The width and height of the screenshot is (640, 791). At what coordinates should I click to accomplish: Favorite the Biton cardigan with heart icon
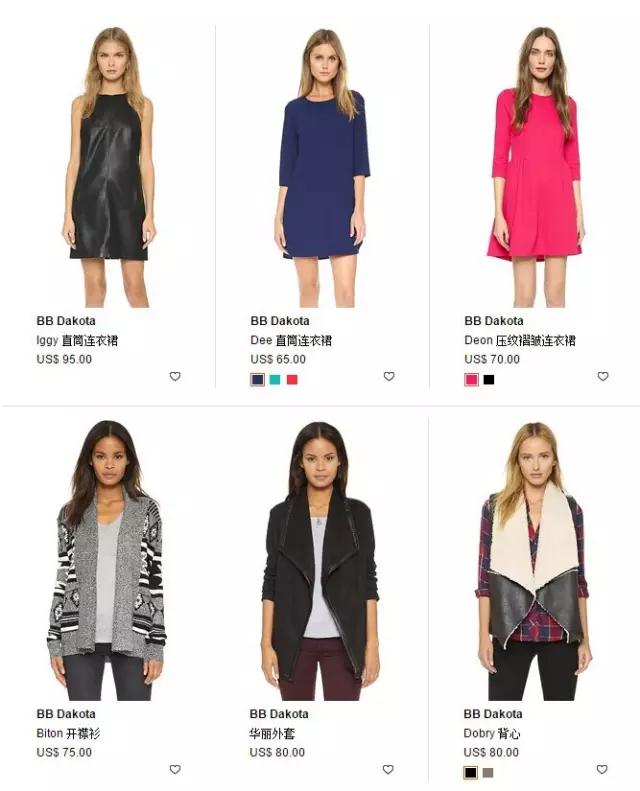pos(175,770)
